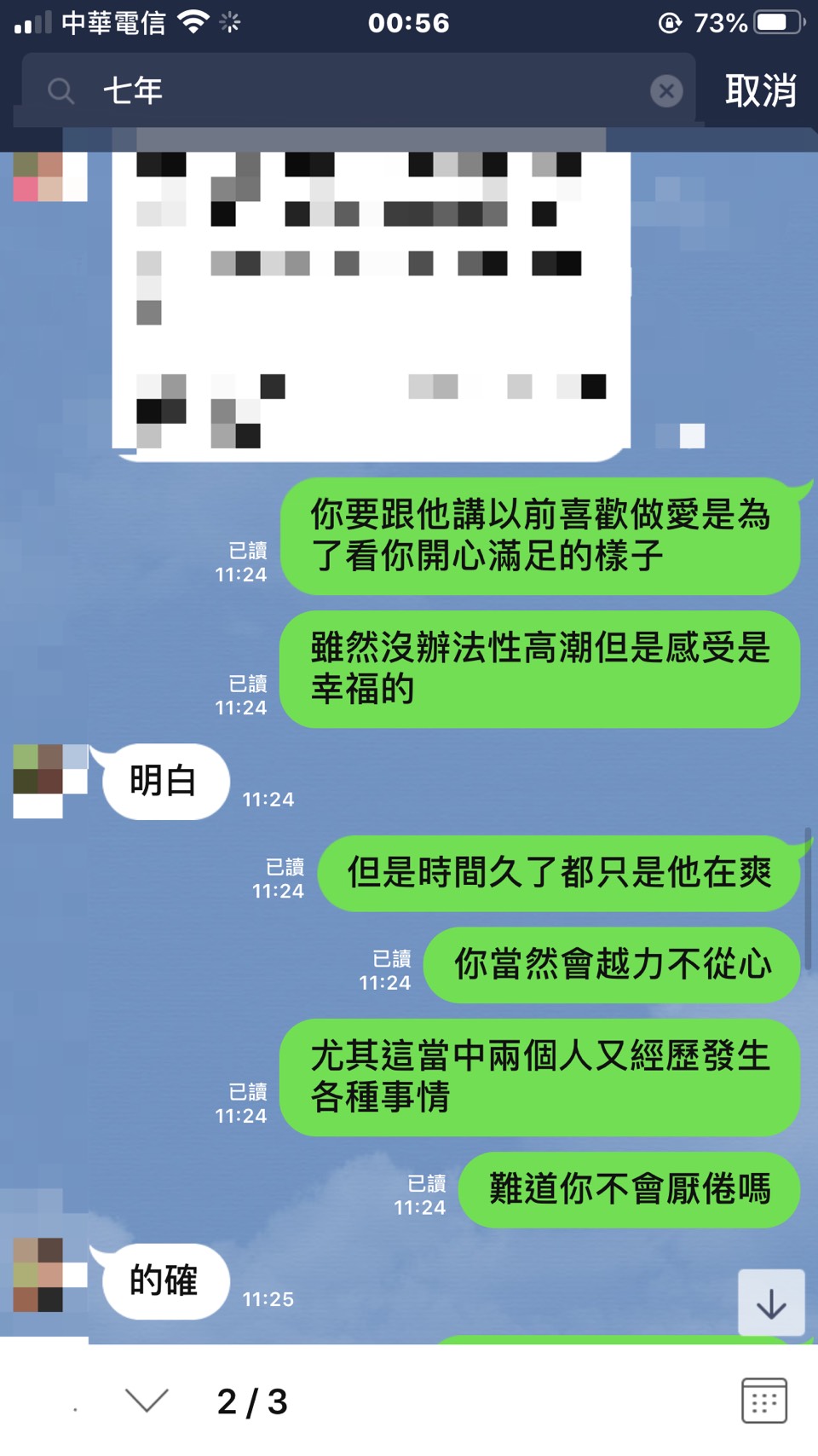
Task: Go to the next search result via the chevron
Action: pos(147,1401)
